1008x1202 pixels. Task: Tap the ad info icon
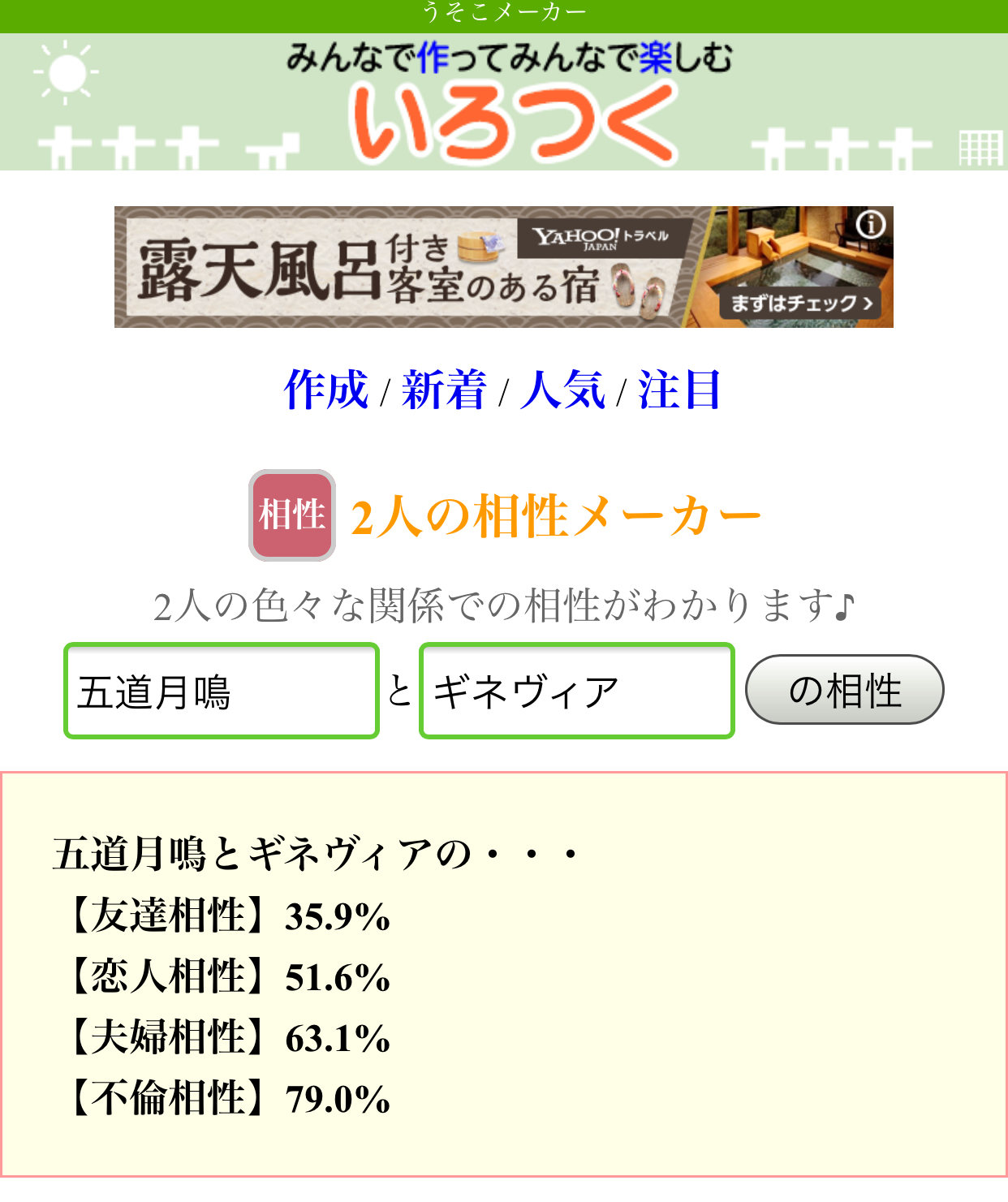[871, 224]
